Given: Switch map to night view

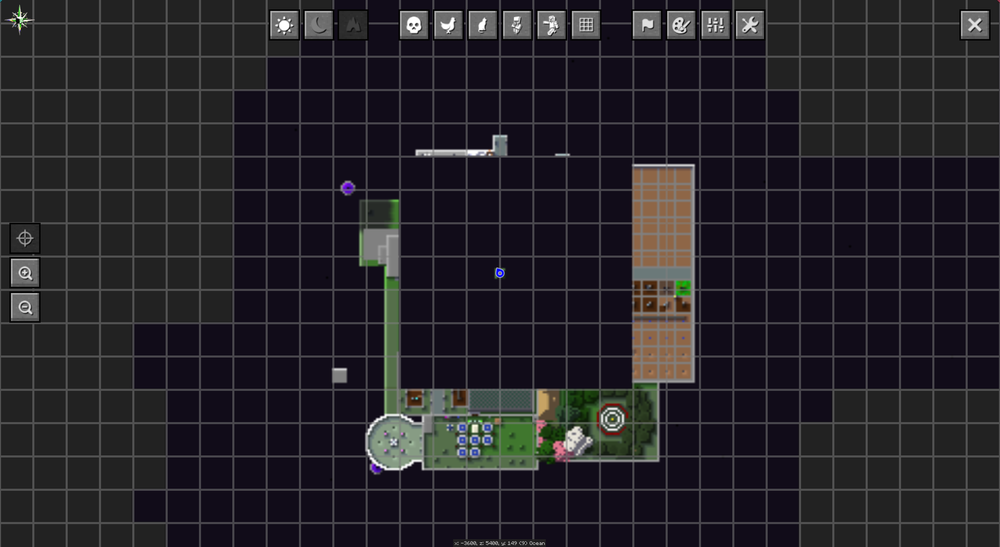Looking at the screenshot, I should (318, 25).
